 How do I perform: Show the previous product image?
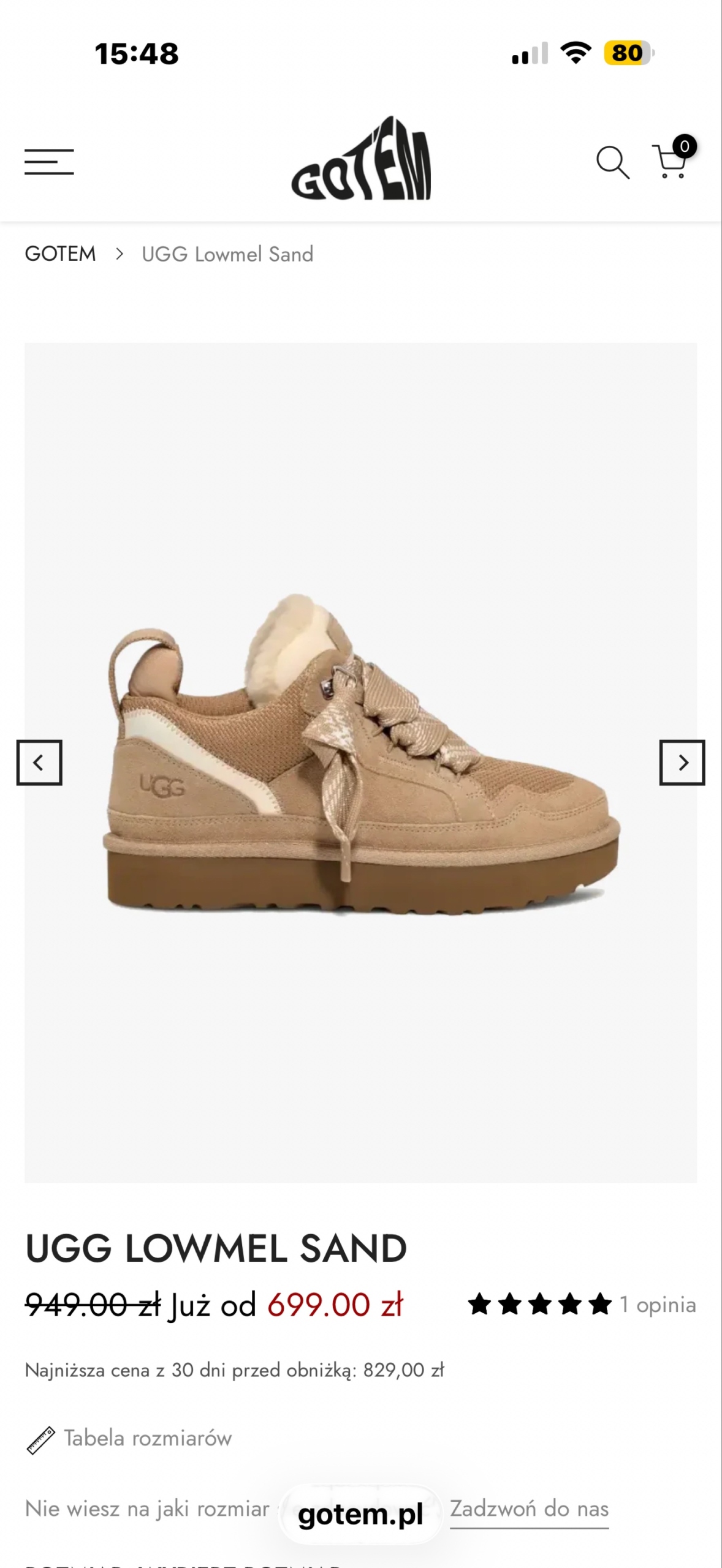tap(39, 763)
